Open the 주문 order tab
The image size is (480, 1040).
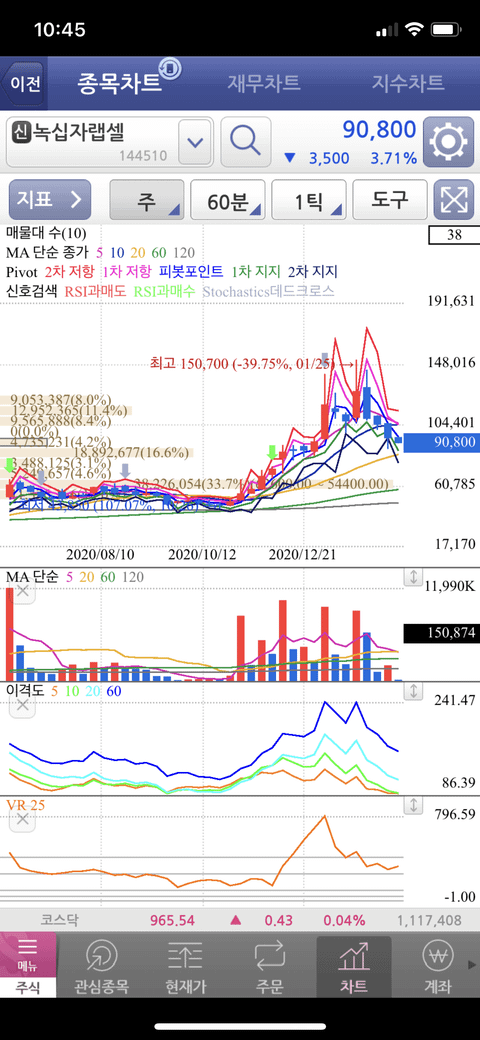click(269, 967)
